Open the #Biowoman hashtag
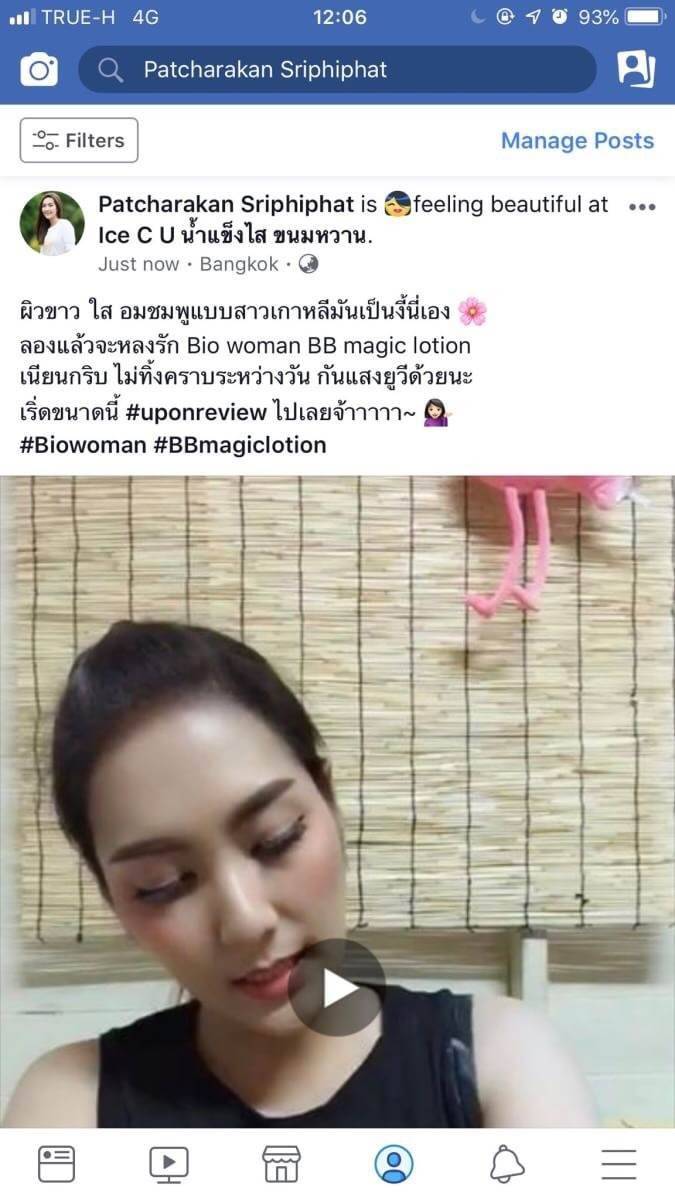The height and width of the screenshot is (1200, 675). tap(83, 445)
